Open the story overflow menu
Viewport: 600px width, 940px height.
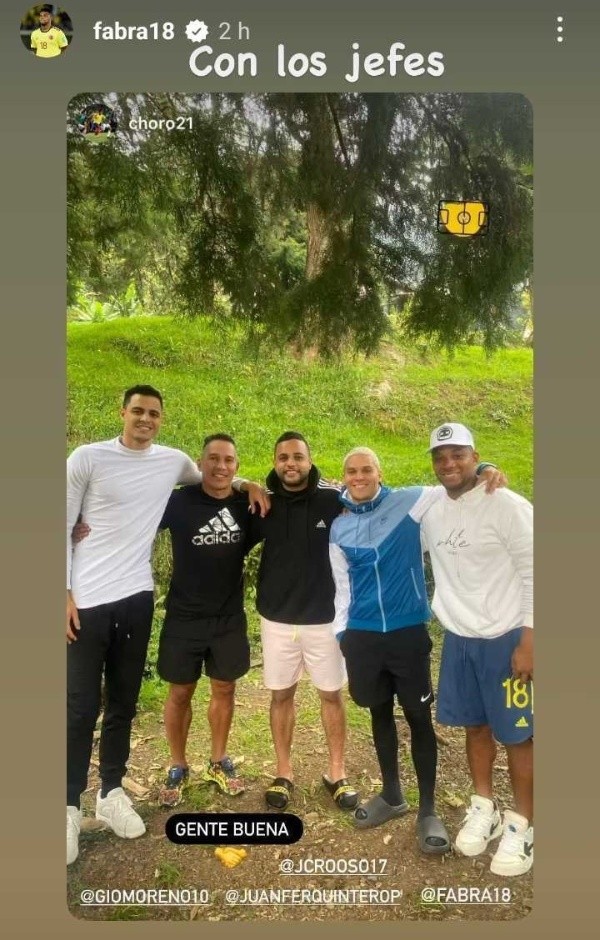(559, 30)
